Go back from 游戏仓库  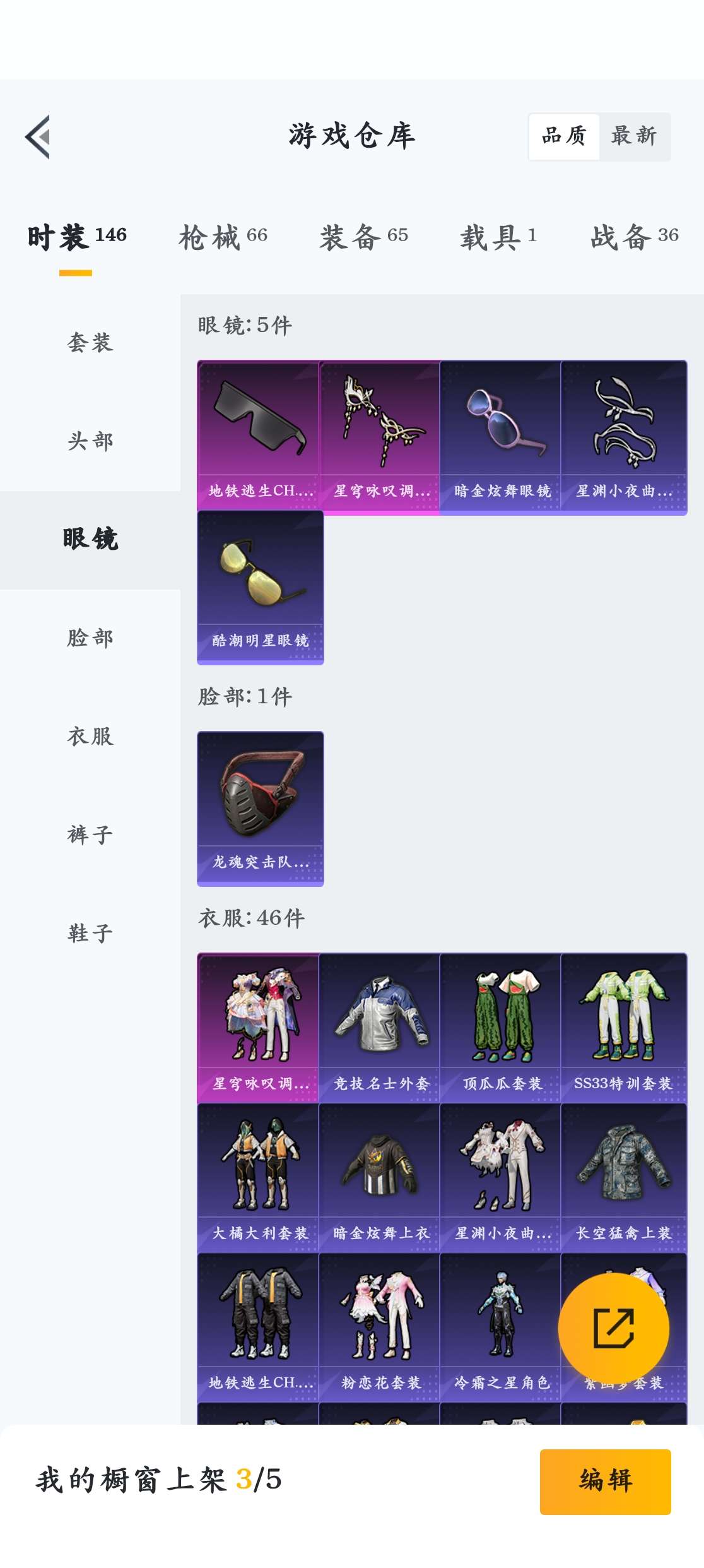[38, 136]
